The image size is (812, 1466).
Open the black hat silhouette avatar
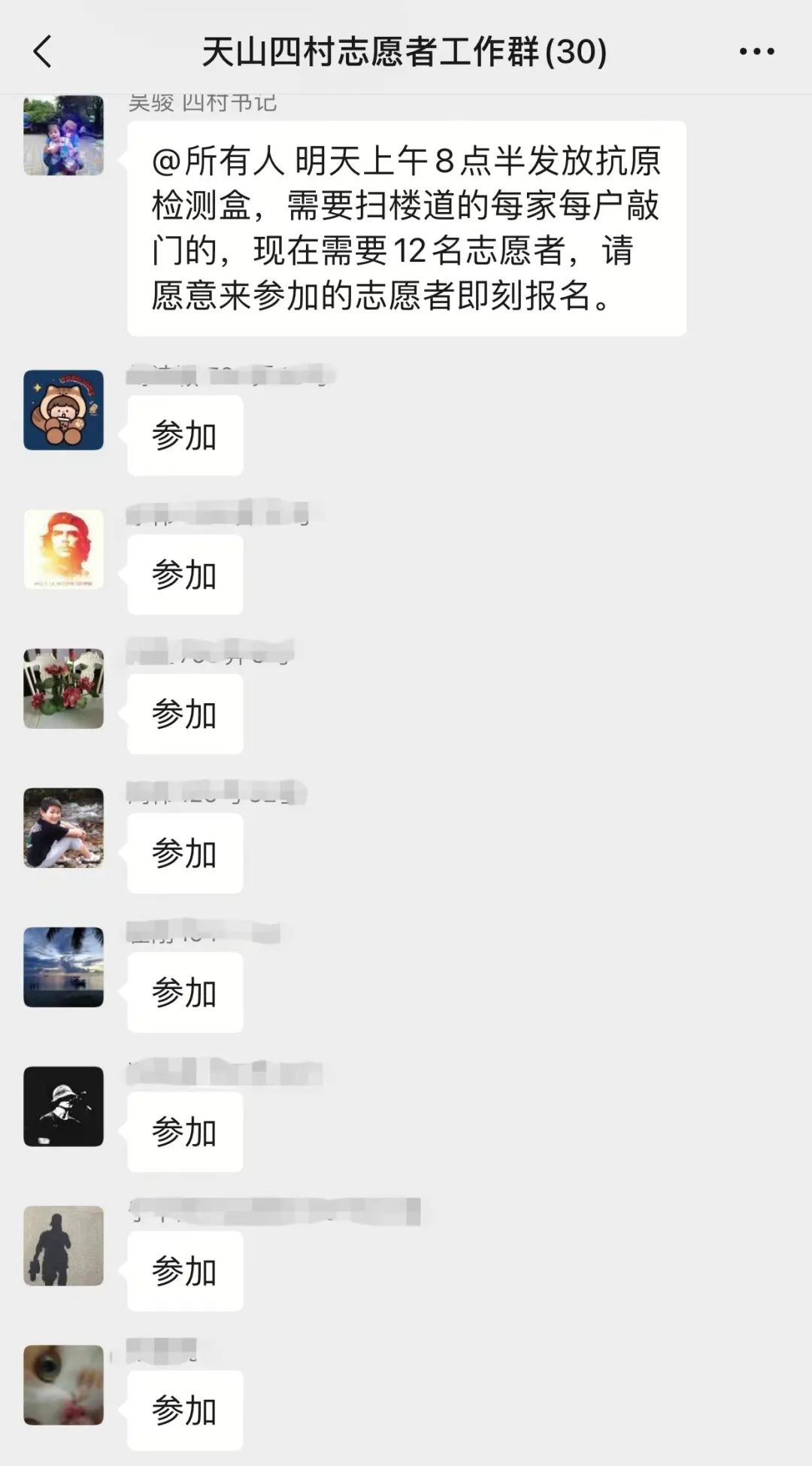63,1106
